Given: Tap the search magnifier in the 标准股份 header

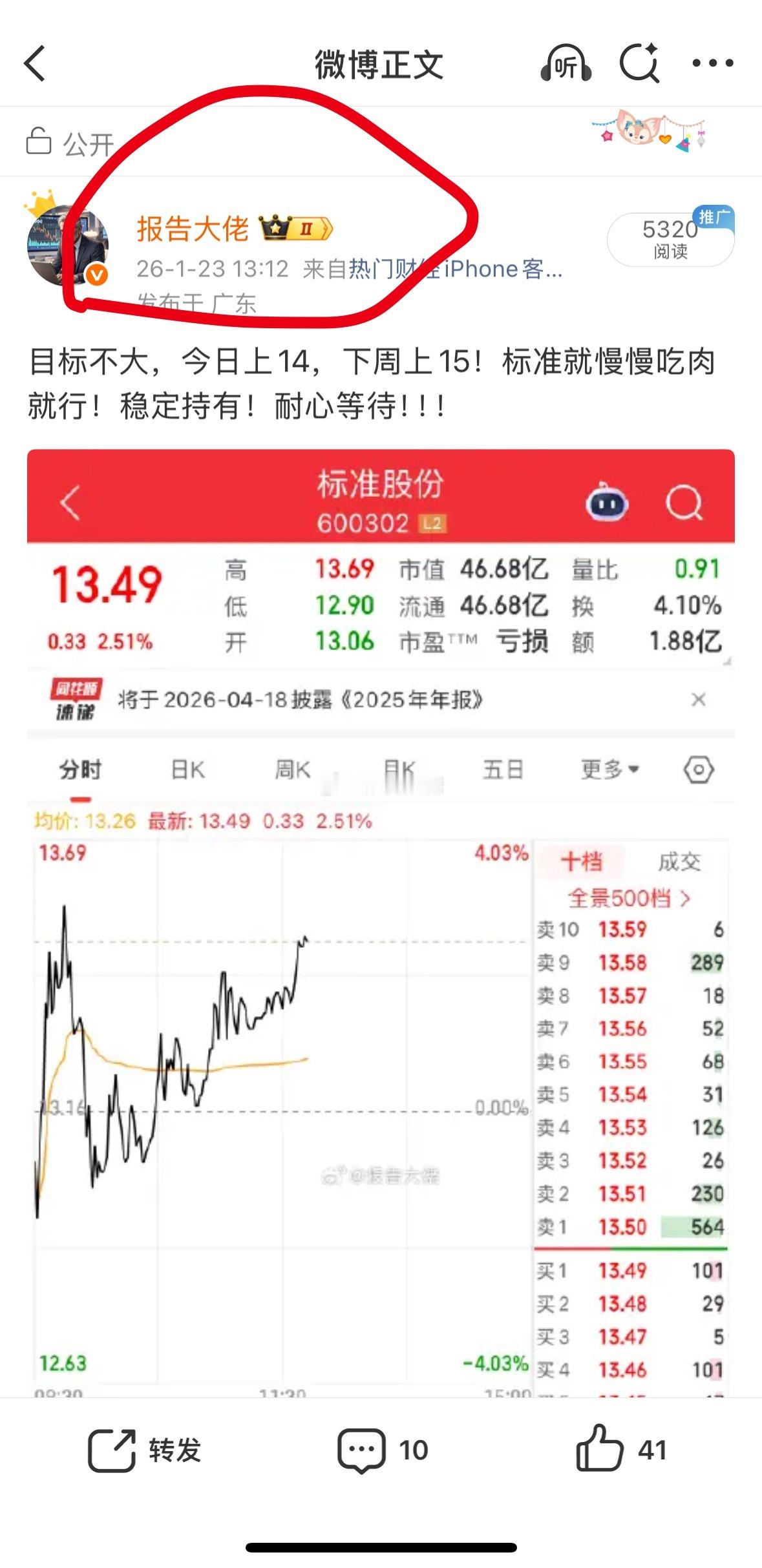Looking at the screenshot, I should (x=685, y=503).
